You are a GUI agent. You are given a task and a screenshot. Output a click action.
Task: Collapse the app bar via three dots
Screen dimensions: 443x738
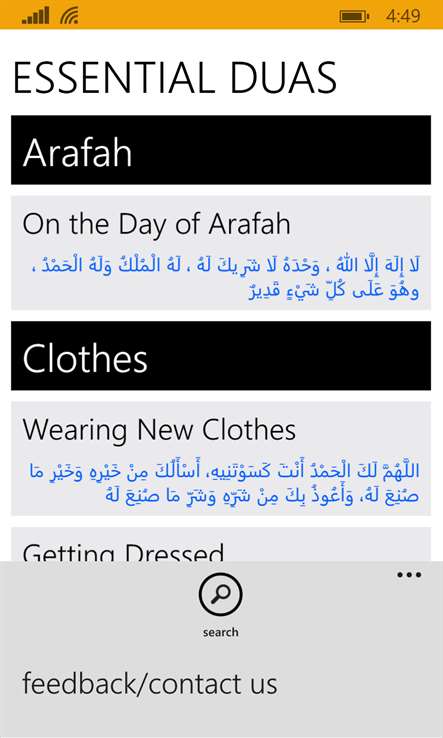point(409,574)
